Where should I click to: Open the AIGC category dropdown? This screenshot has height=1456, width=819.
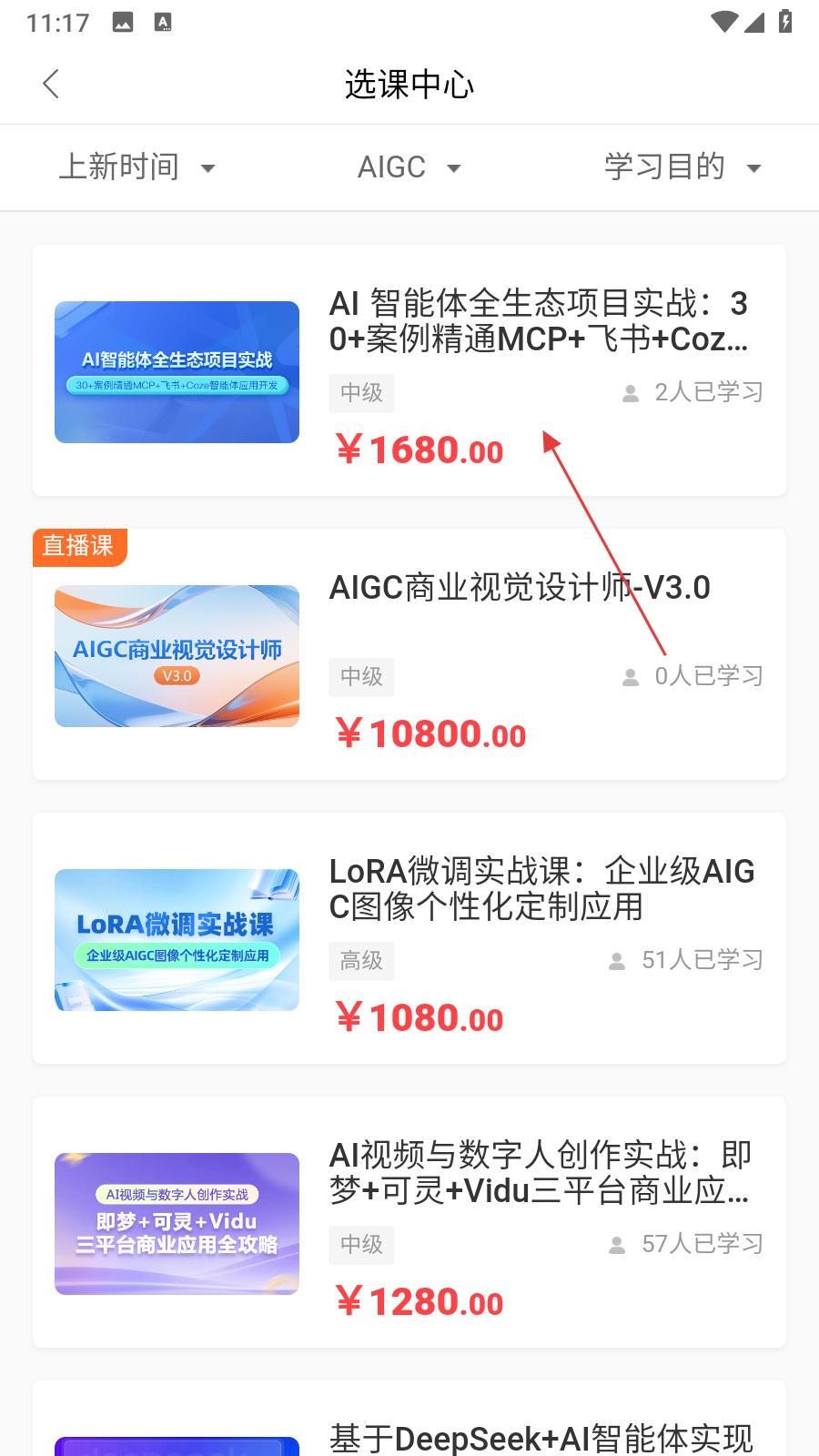(x=409, y=167)
